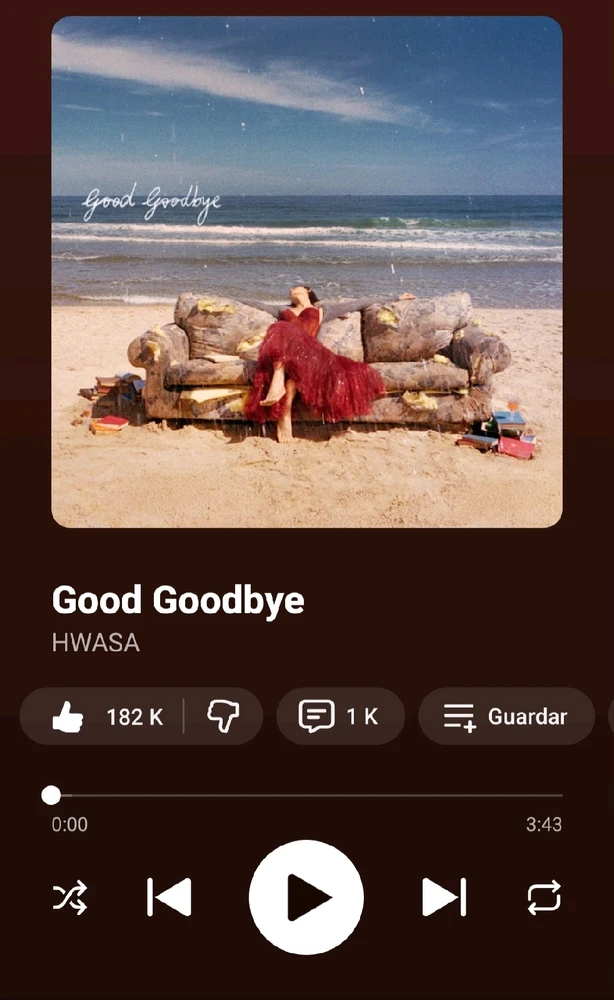Go back to the previous track
Image resolution: width=614 pixels, height=1000 pixels.
point(169,897)
